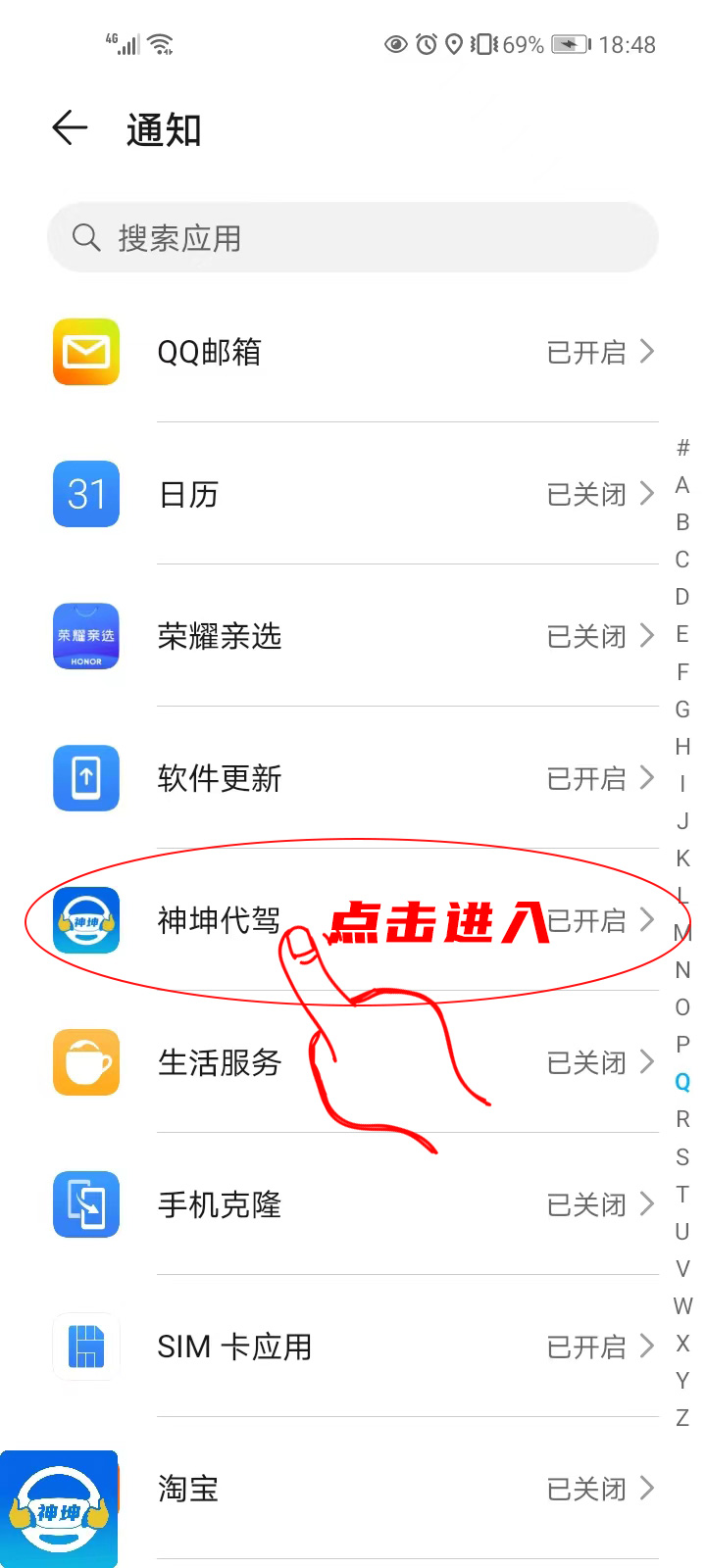Viewport: 706px width, 1568px height.
Task: Go back from the 通知 screen
Action: pyautogui.click(x=70, y=128)
